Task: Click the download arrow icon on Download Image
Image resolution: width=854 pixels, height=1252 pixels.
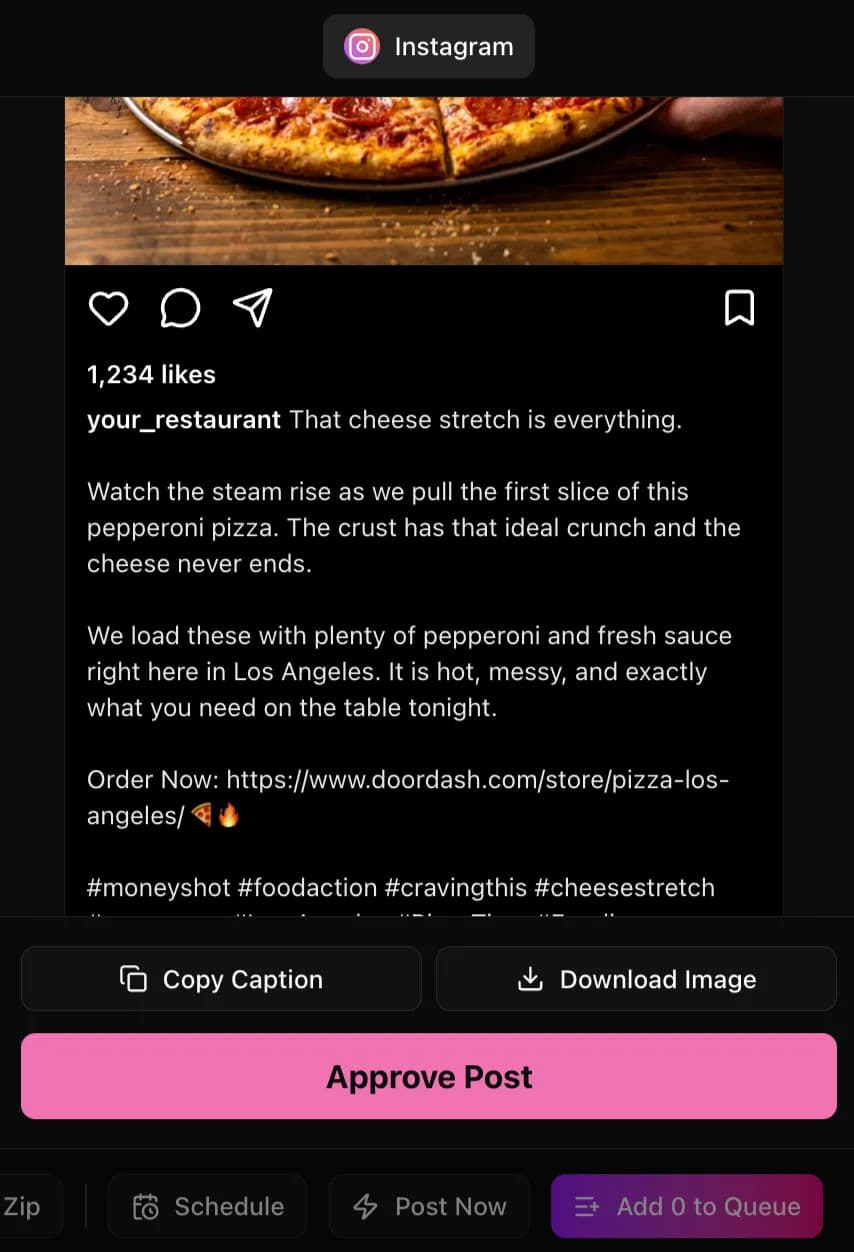Action: click(x=531, y=978)
